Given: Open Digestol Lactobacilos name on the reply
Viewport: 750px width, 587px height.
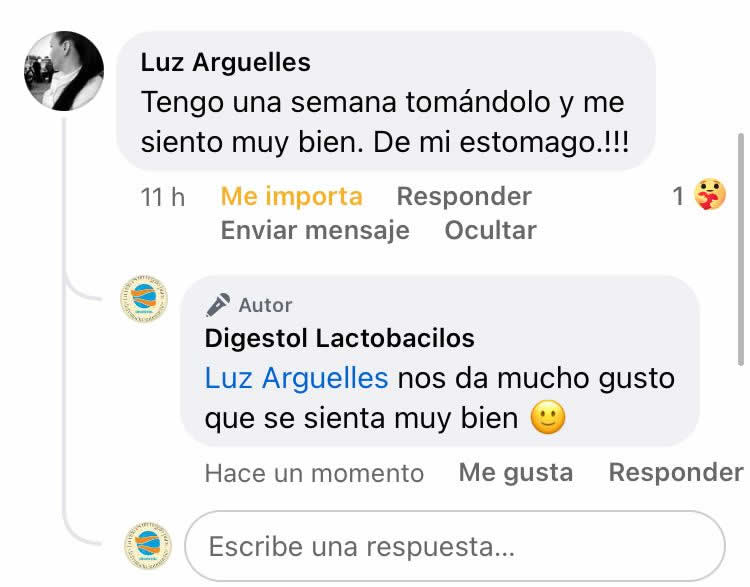Looking at the screenshot, I should (x=339, y=338).
